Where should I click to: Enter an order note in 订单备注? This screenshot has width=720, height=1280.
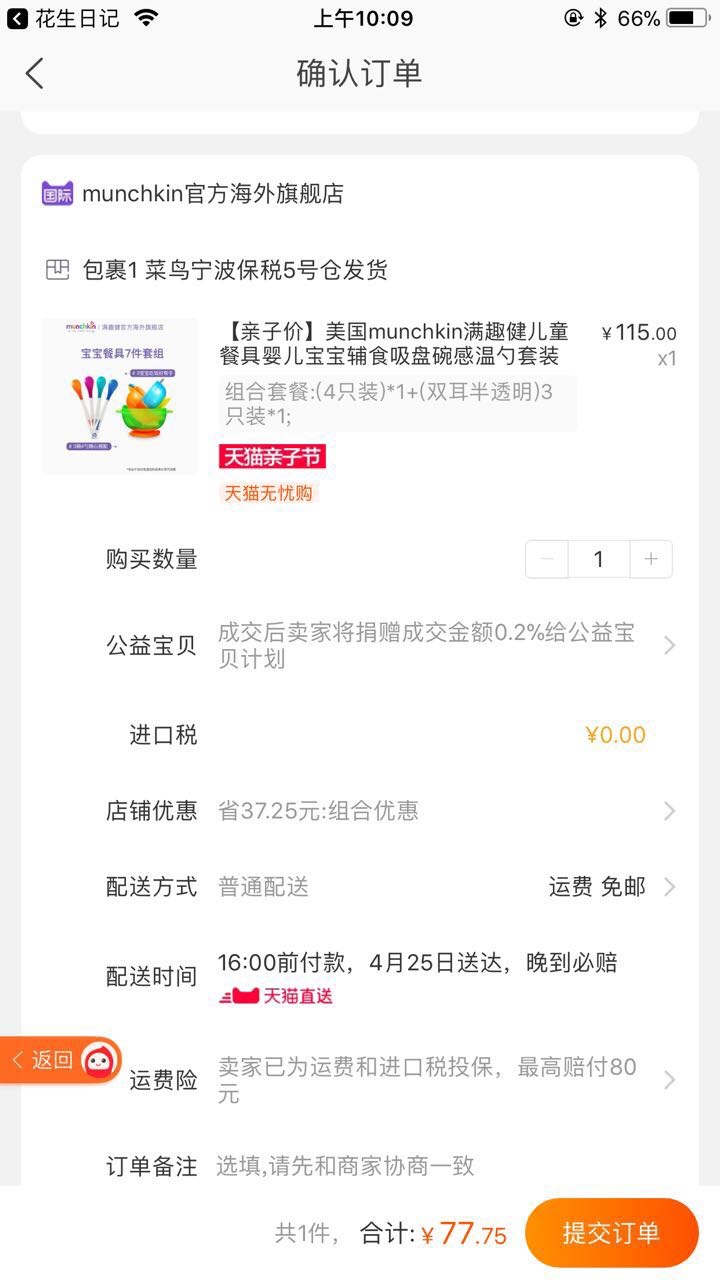[440, 1166]
